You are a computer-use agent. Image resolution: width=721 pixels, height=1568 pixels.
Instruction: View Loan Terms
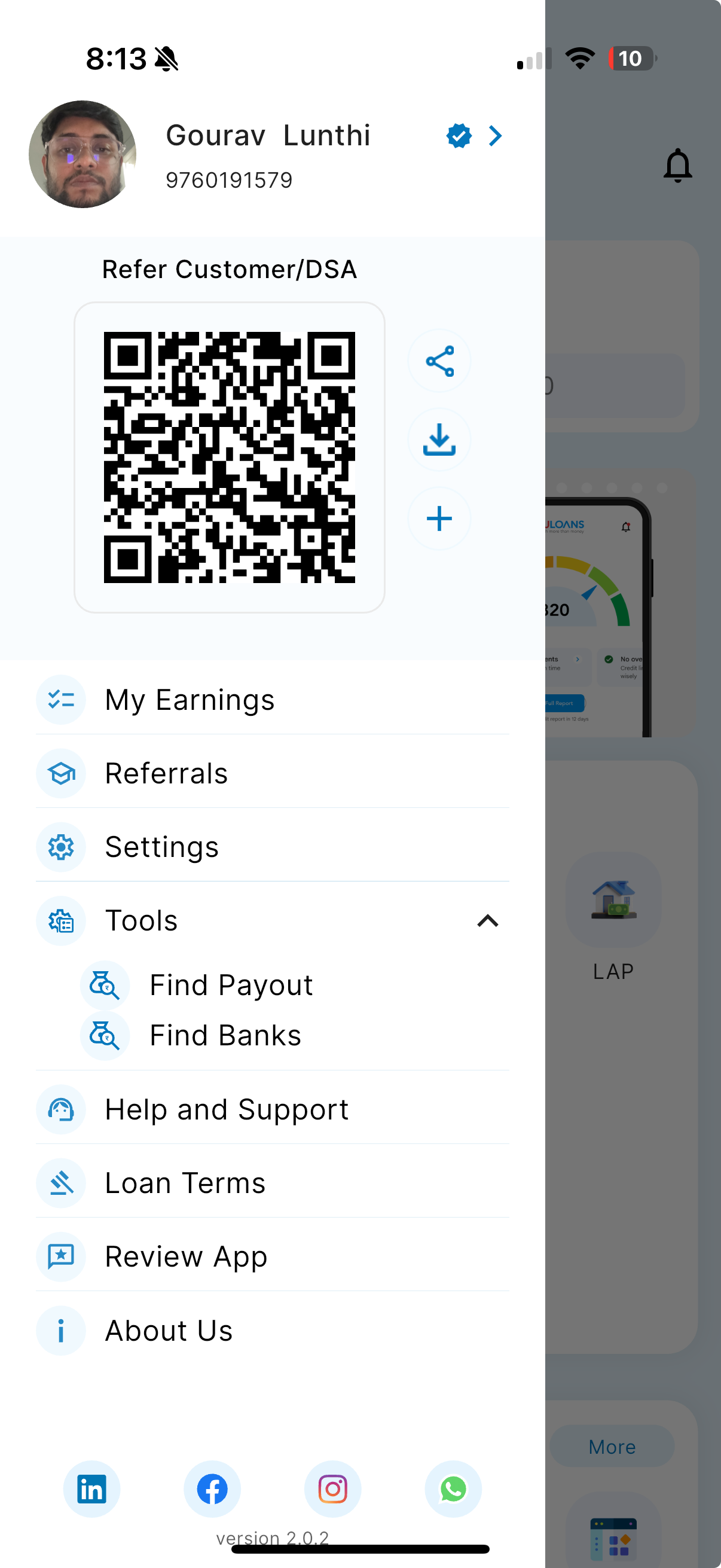[185, 1183]
